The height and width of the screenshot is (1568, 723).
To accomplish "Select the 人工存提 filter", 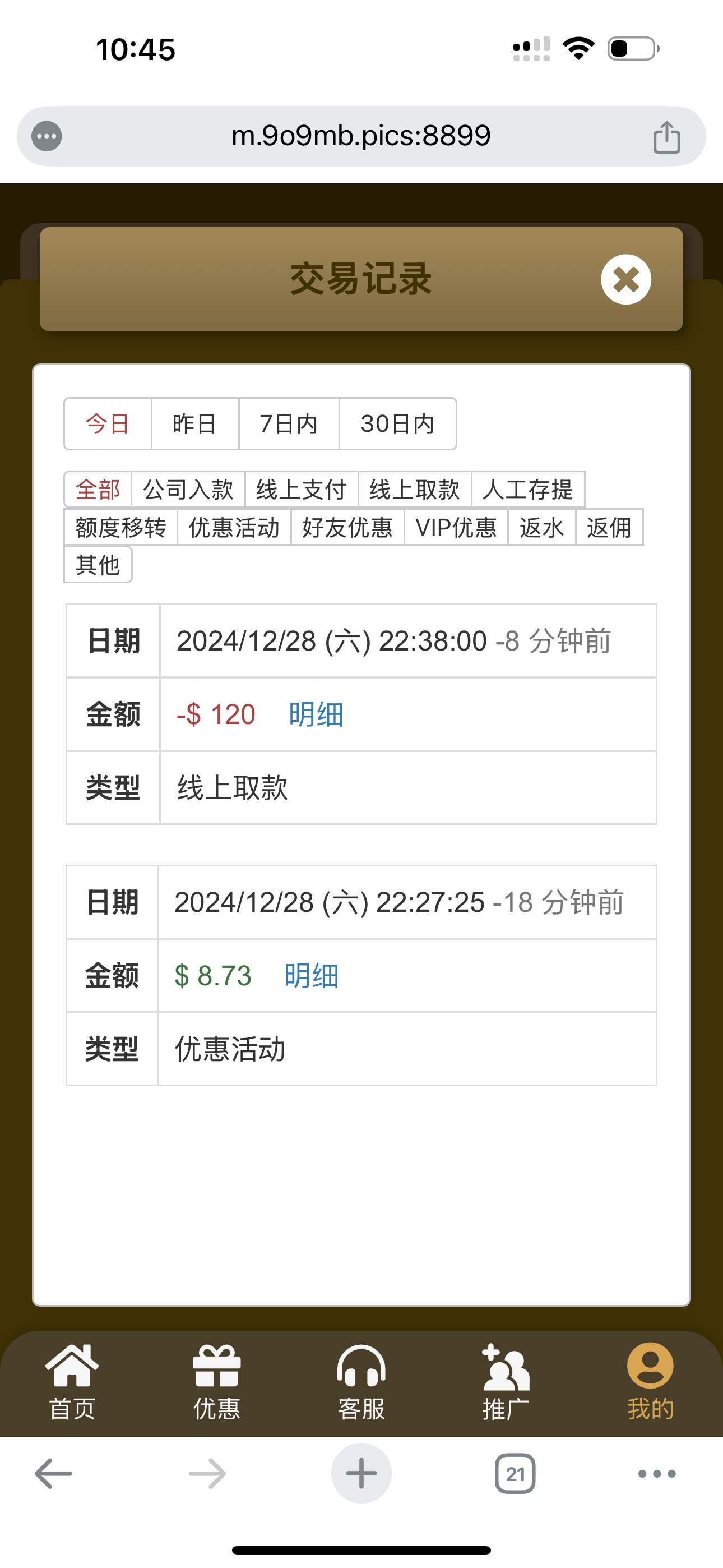I will [x=527, y=490].
